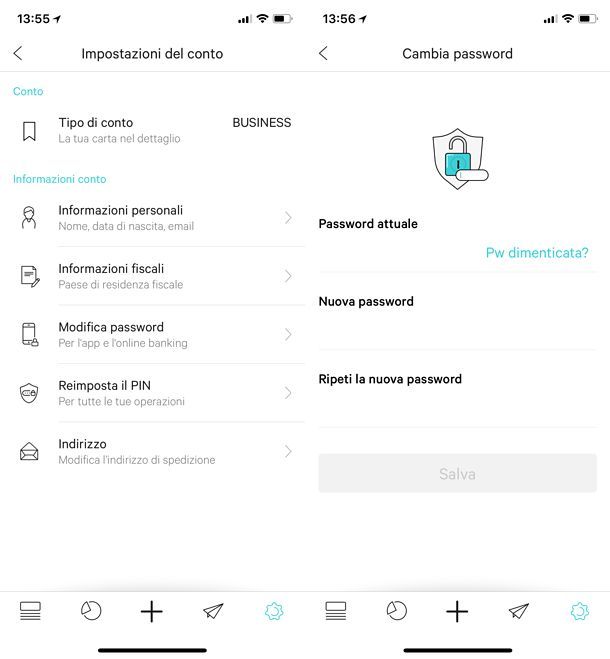Focus the Nuova password field

(x=457, y=330)
